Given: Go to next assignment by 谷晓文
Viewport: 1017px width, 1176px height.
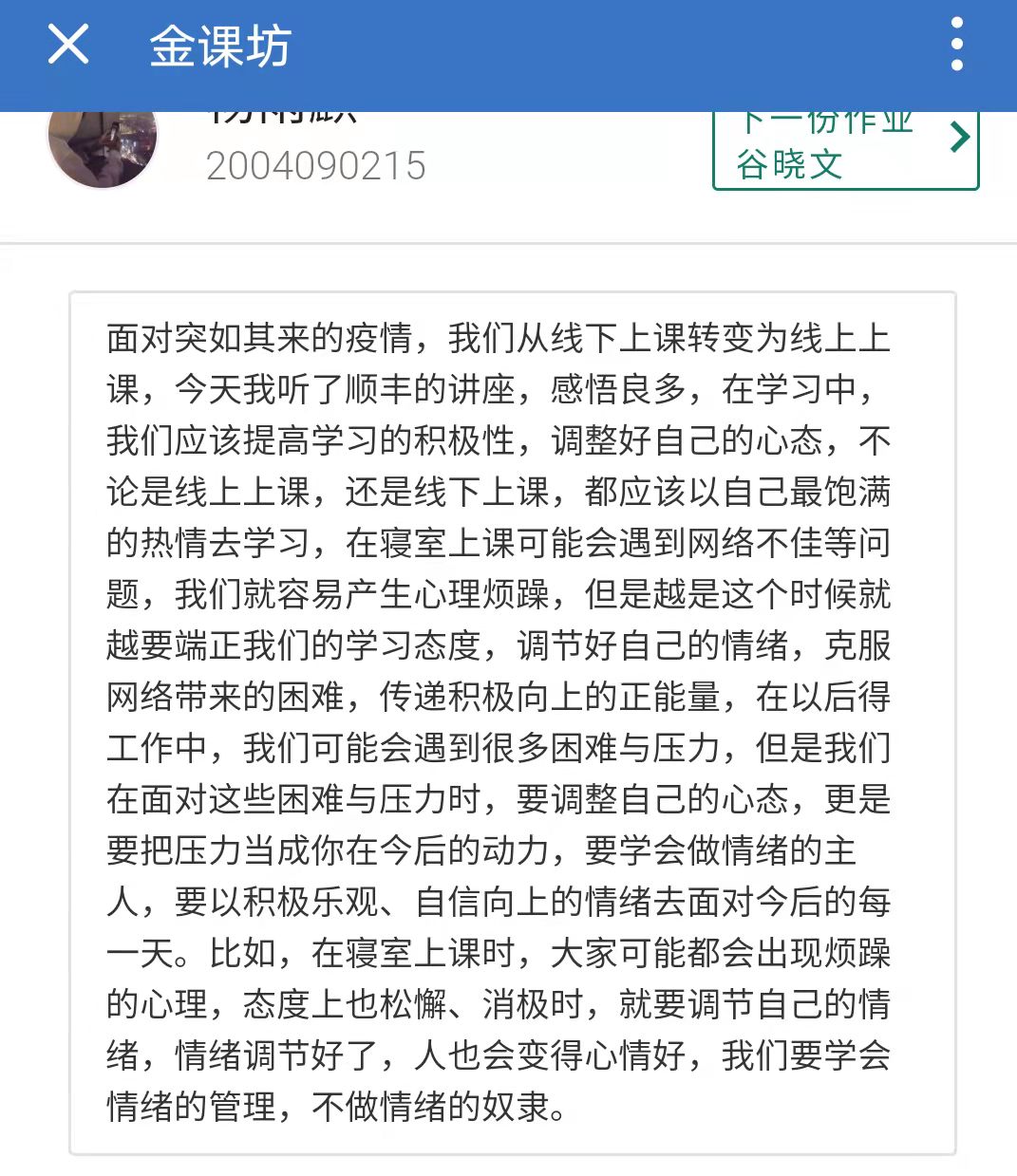Looking at the screenshot, I should (845, 152).
